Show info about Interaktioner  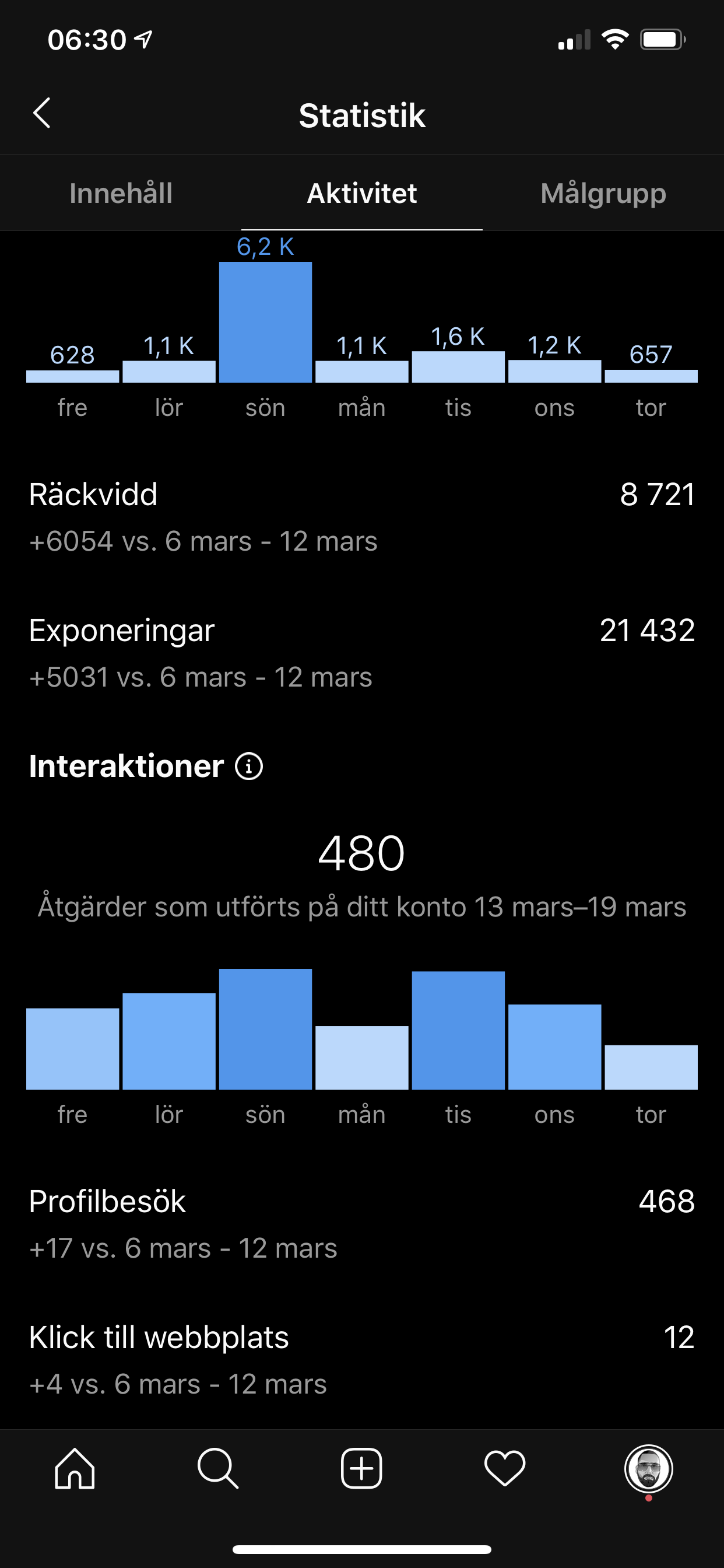point(249,766)
